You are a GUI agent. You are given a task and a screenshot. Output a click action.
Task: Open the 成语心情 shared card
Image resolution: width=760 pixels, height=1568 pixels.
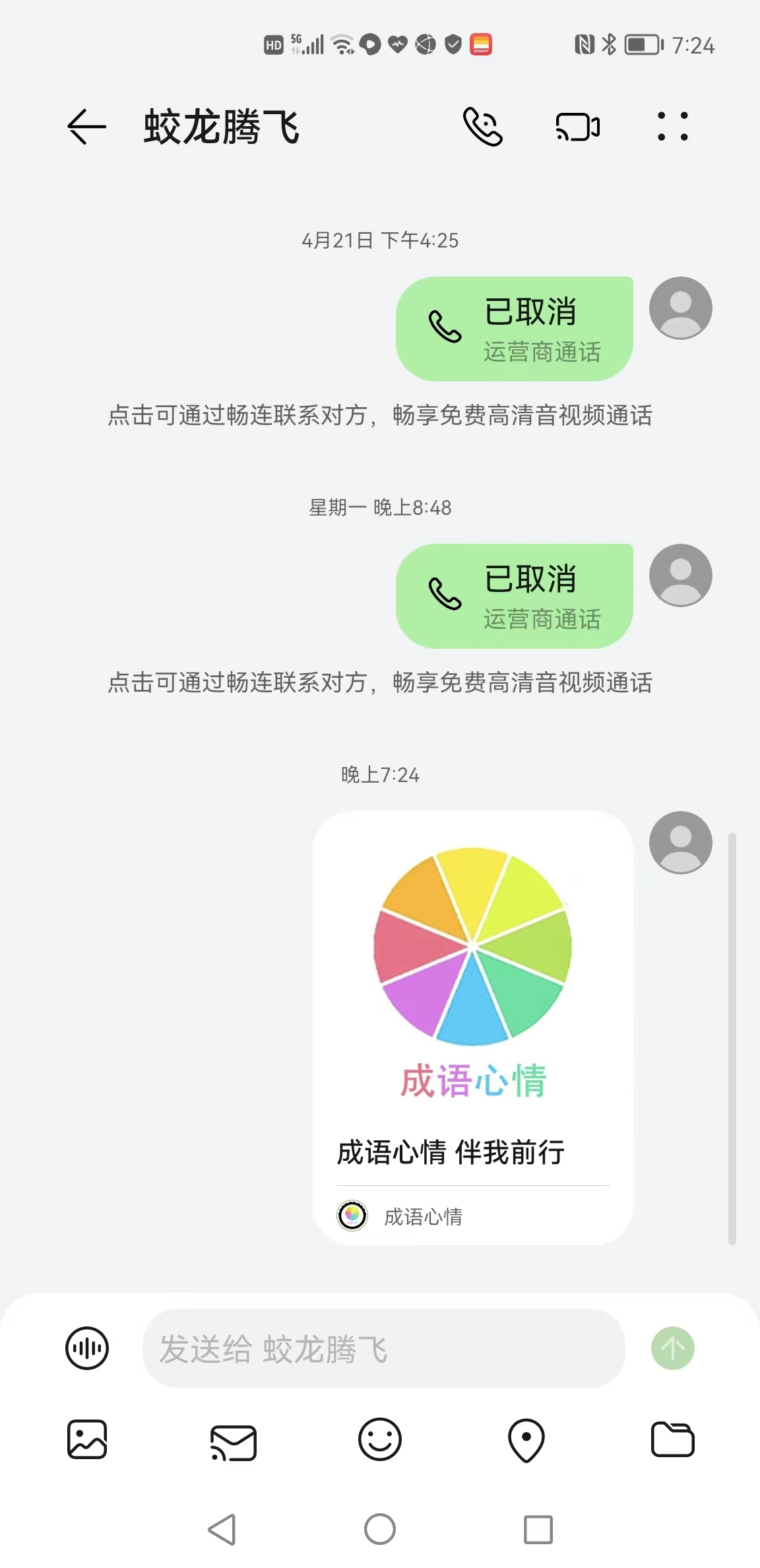[472, 1027]
